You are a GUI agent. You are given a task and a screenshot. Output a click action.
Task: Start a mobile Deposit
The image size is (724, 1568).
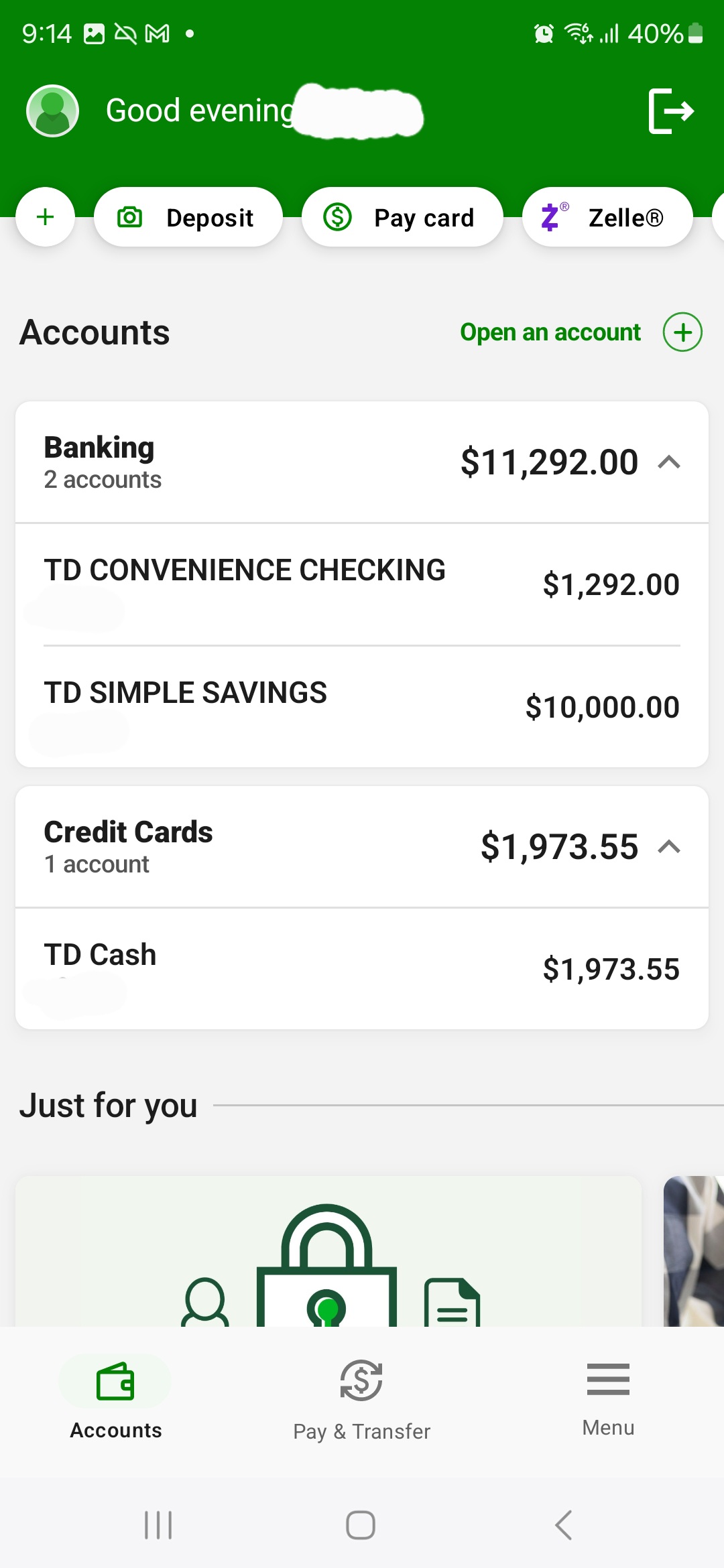tap(188, 217)
